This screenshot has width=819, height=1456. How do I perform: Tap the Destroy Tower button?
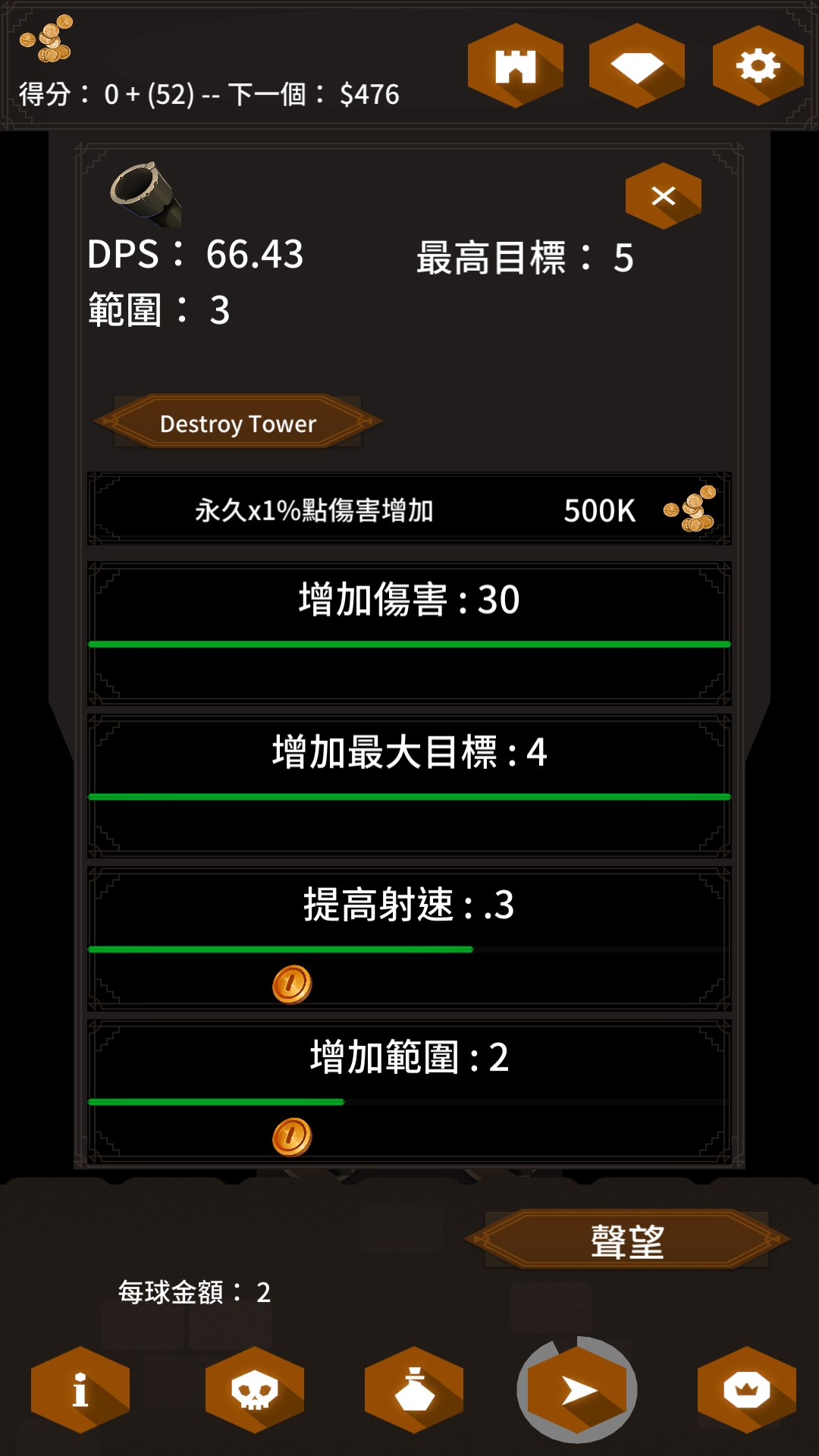[x=237, y=422]
